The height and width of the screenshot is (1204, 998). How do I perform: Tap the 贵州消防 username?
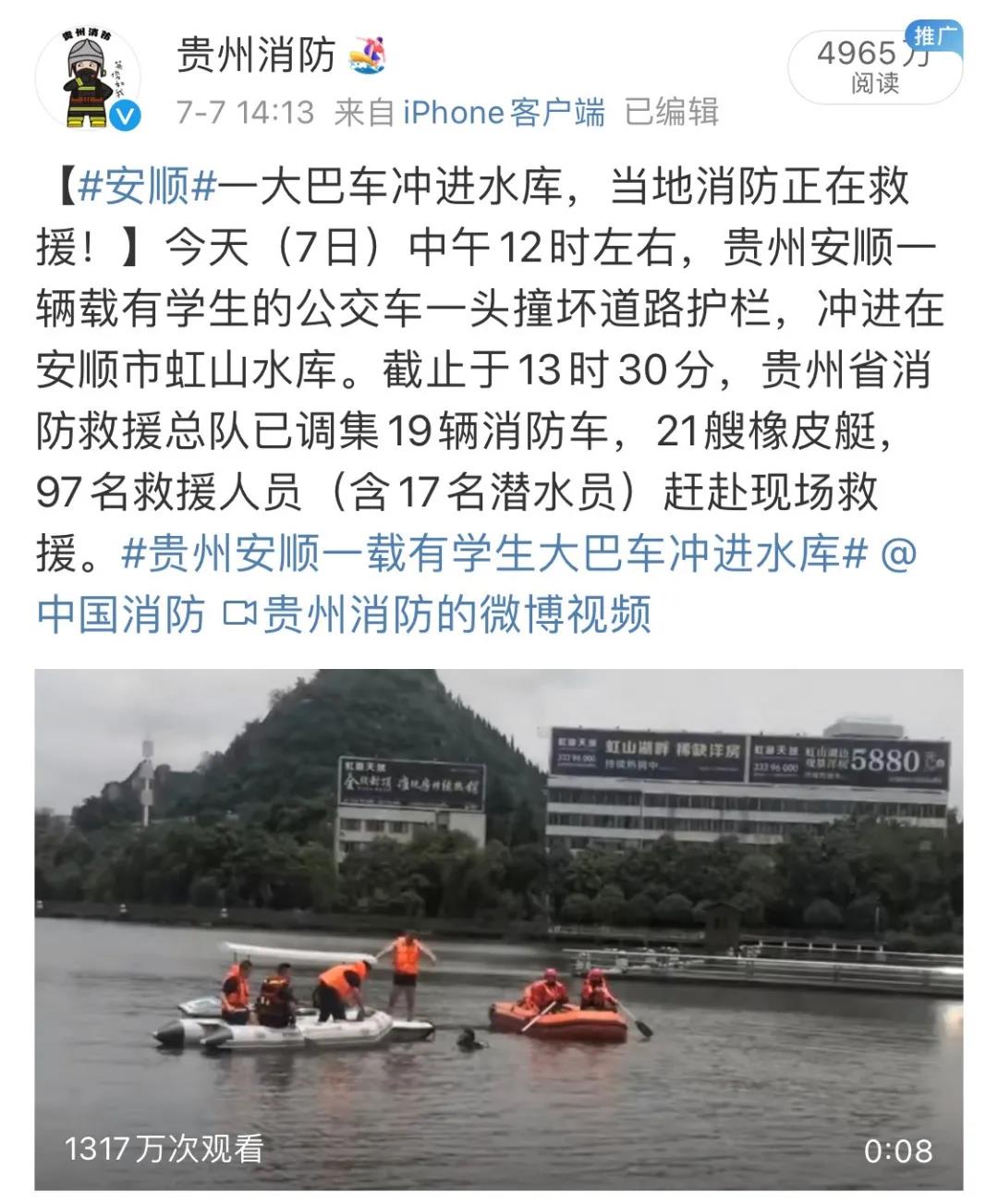tap(256, 55)
